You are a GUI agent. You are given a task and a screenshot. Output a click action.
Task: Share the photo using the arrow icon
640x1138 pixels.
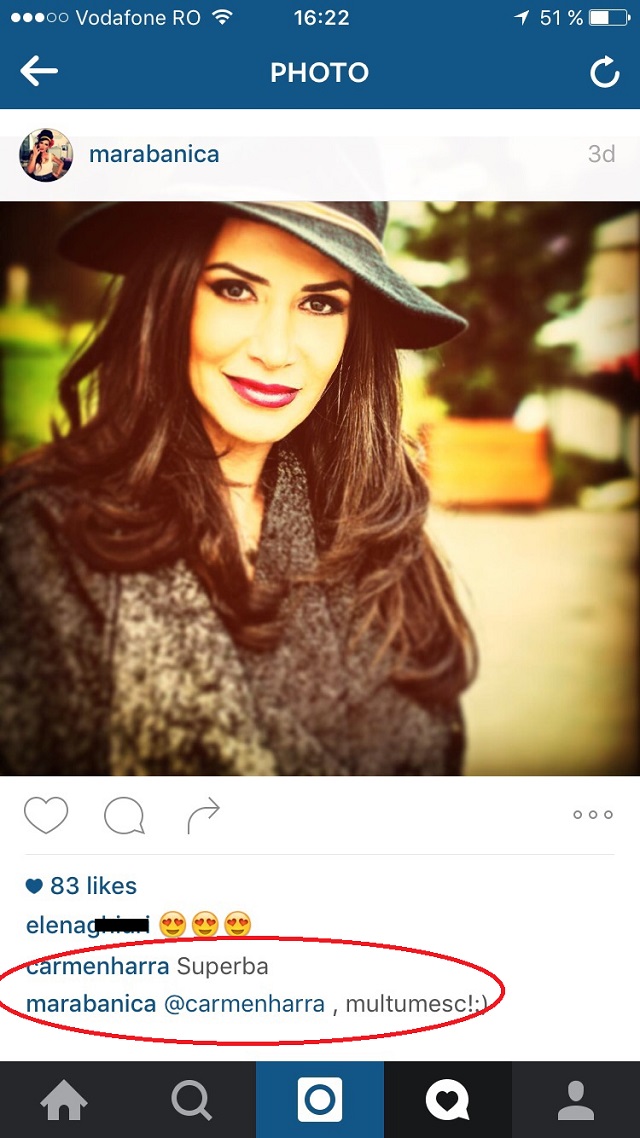pyautogui.click(x=203, y=815)
